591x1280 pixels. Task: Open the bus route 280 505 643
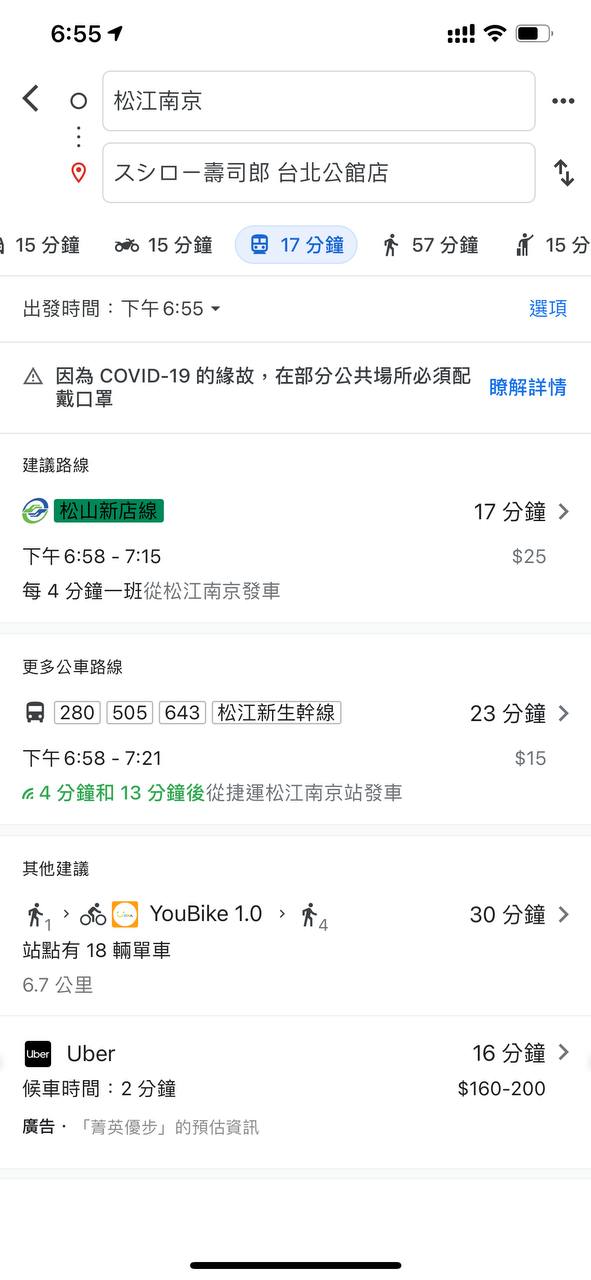tap(295, 752)
